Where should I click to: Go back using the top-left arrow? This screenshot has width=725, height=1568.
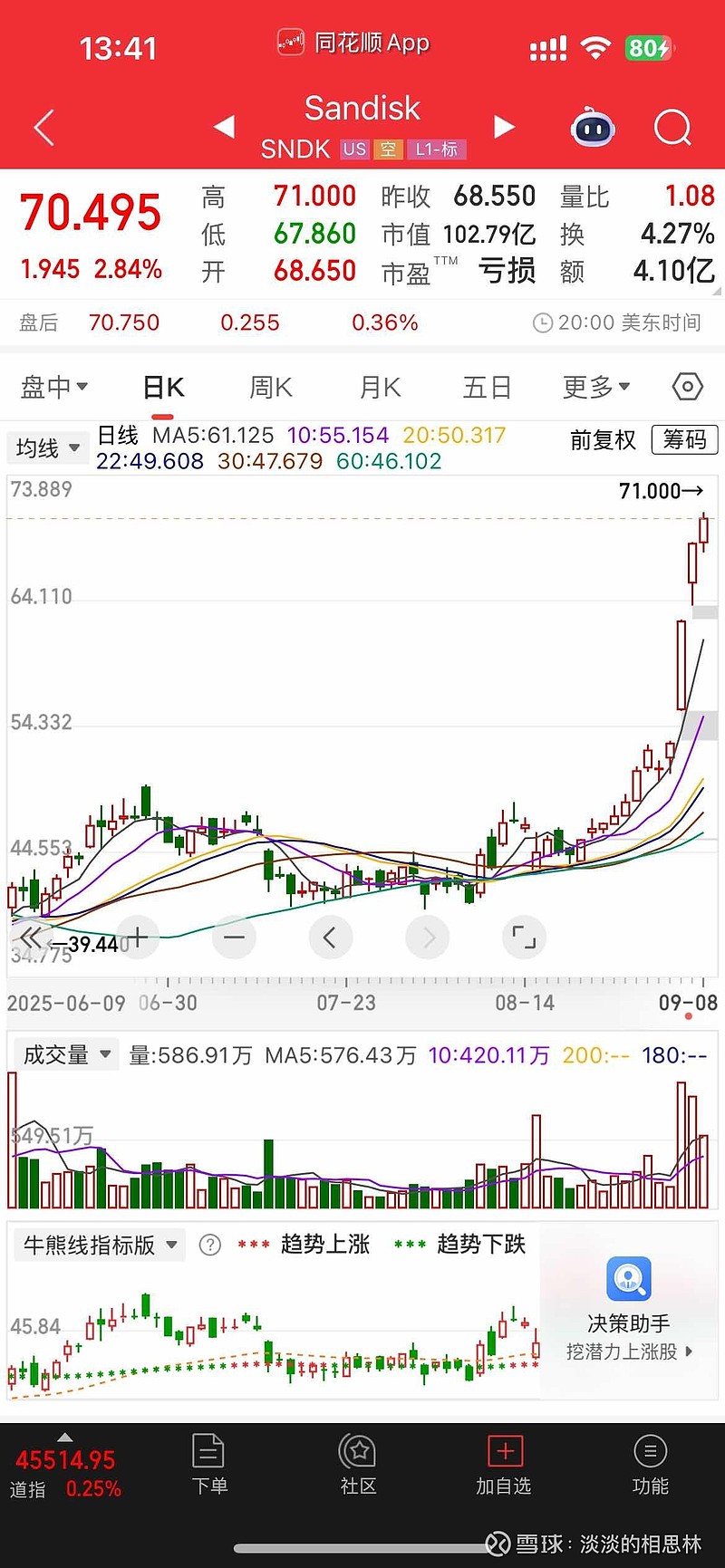click(x=44, y=128)
